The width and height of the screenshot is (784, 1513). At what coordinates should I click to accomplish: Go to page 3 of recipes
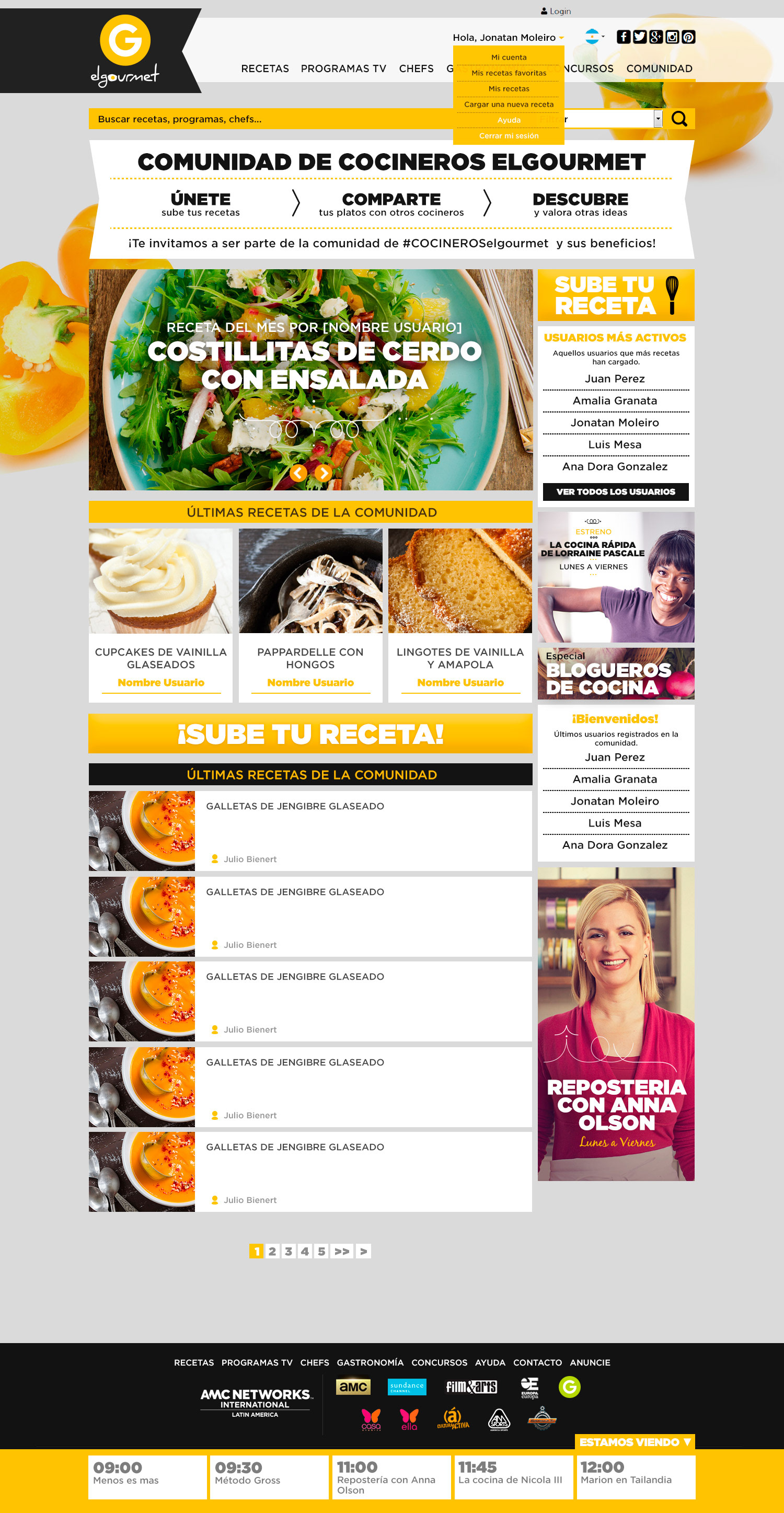[289, 1251]
